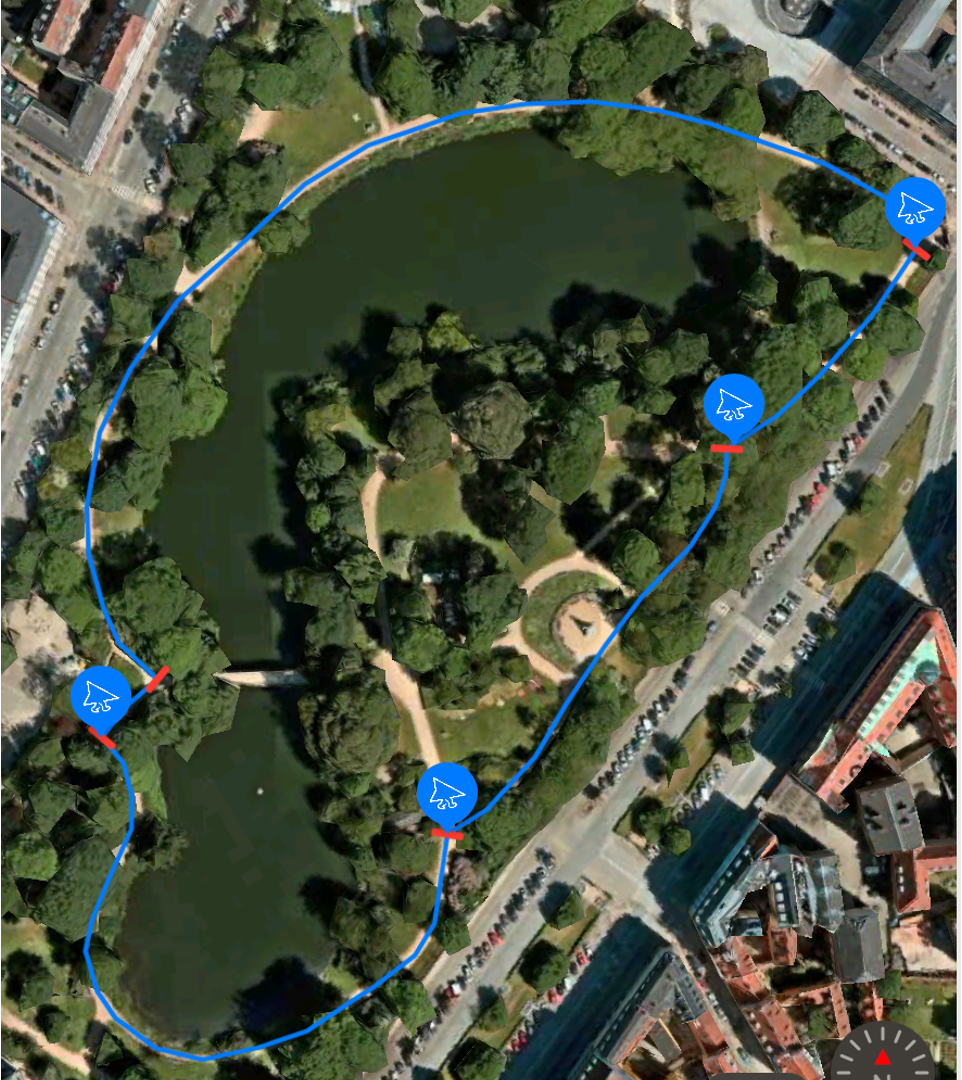Select the route marker at the left end
The width and height of the screenshot is (962, 1080).
[101, 694]
